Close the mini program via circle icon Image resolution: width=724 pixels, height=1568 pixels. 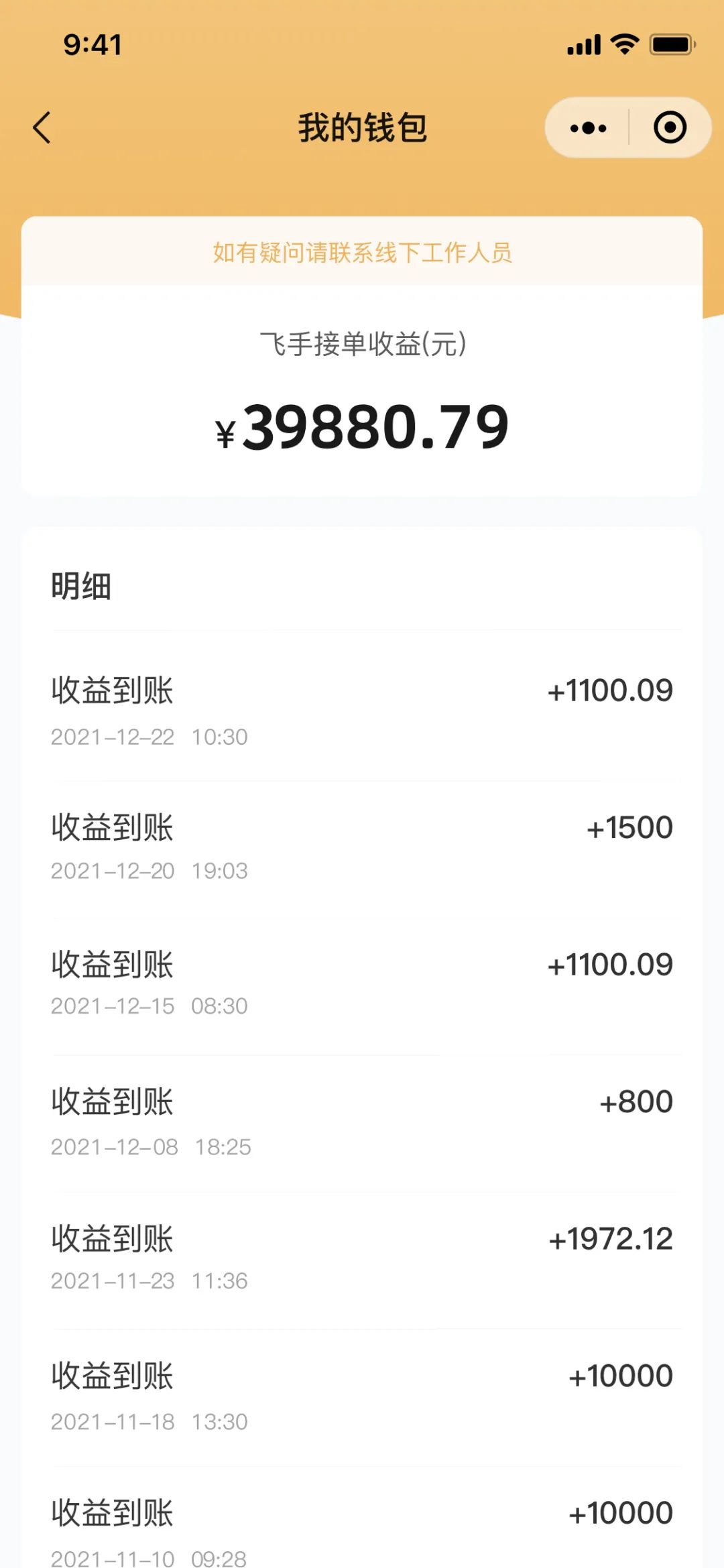[x=670, y=127]
